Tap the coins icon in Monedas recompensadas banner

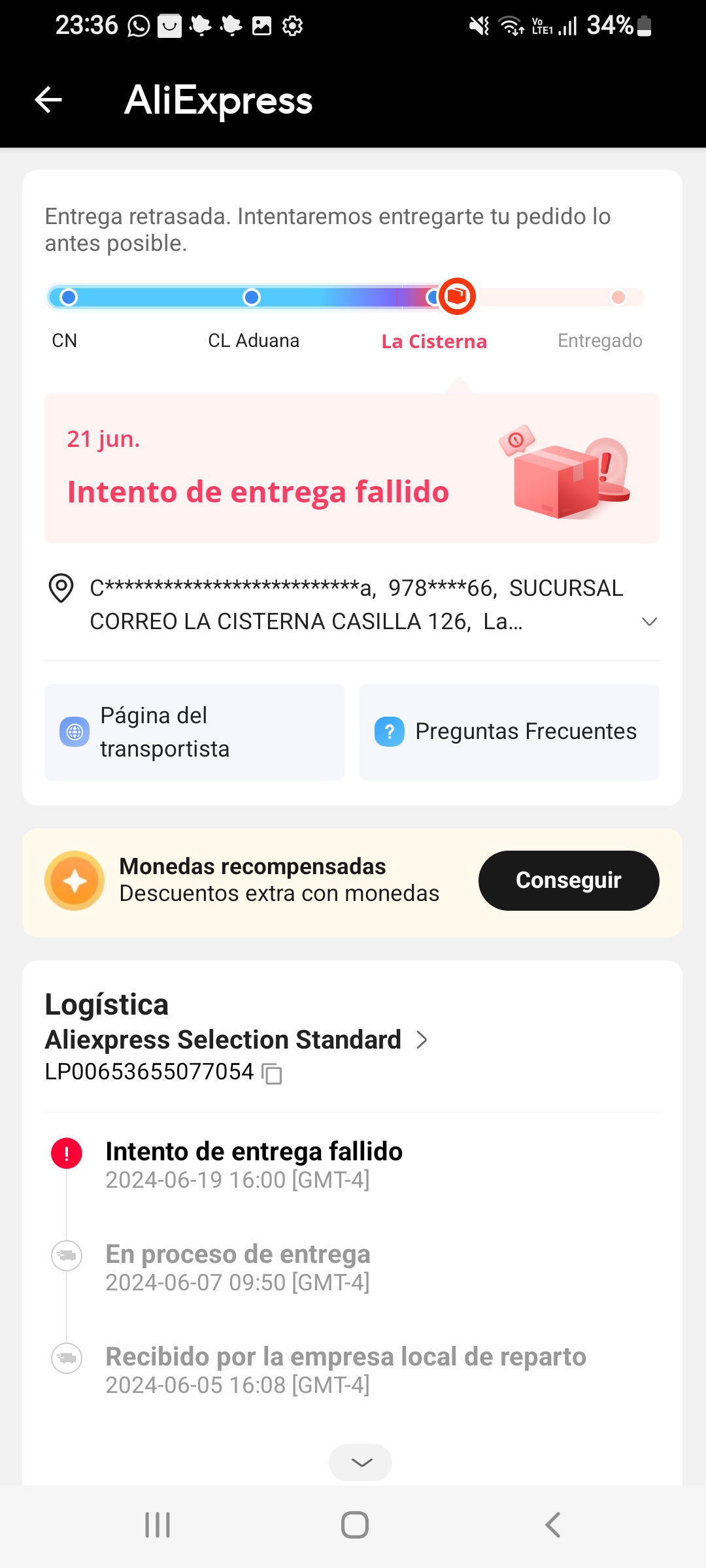click(75, 881)
